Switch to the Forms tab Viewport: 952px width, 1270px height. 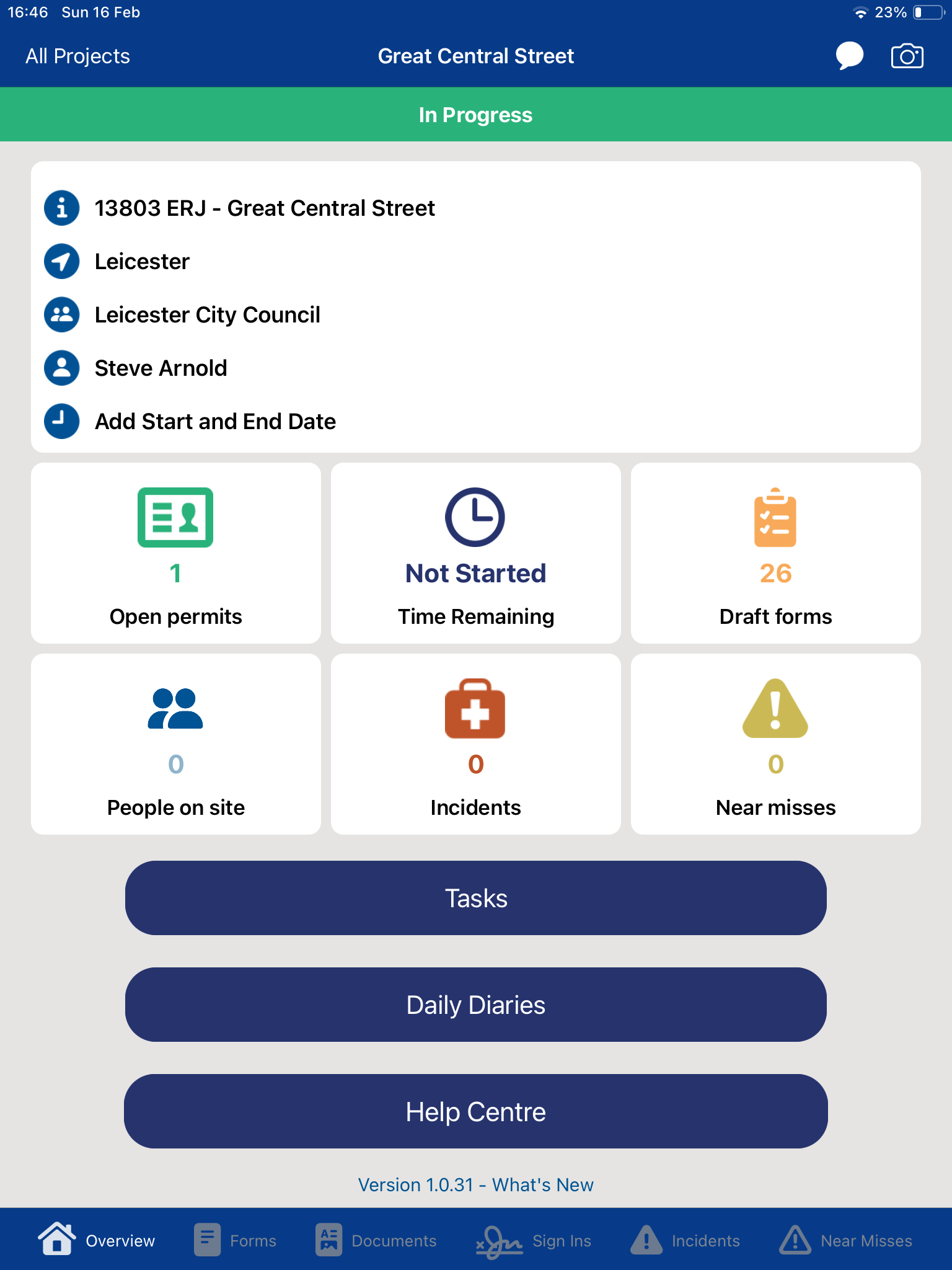click(x=236, y=1240)
